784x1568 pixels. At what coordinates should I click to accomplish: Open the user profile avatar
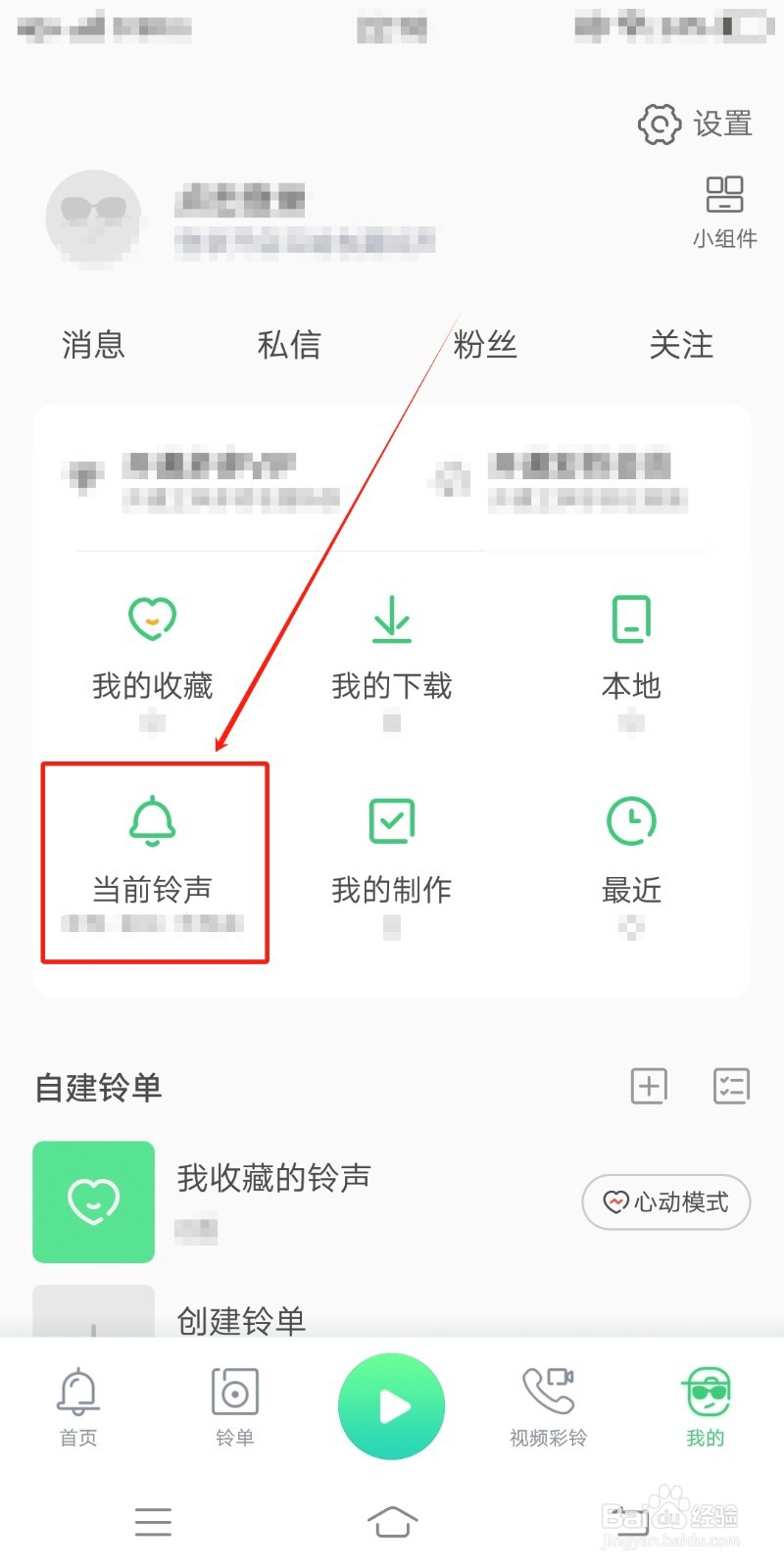coord(94,219)
